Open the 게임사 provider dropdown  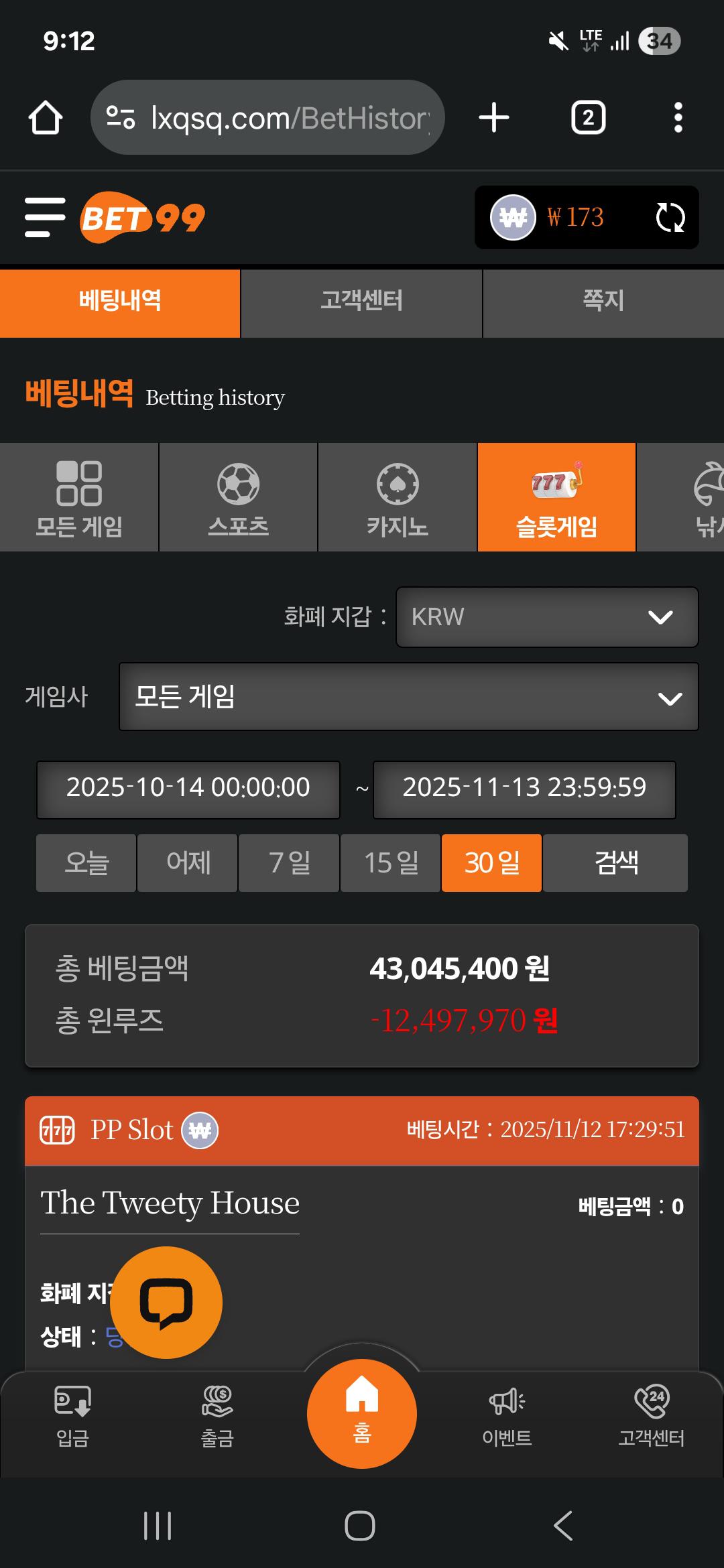[x=408, y=697]
